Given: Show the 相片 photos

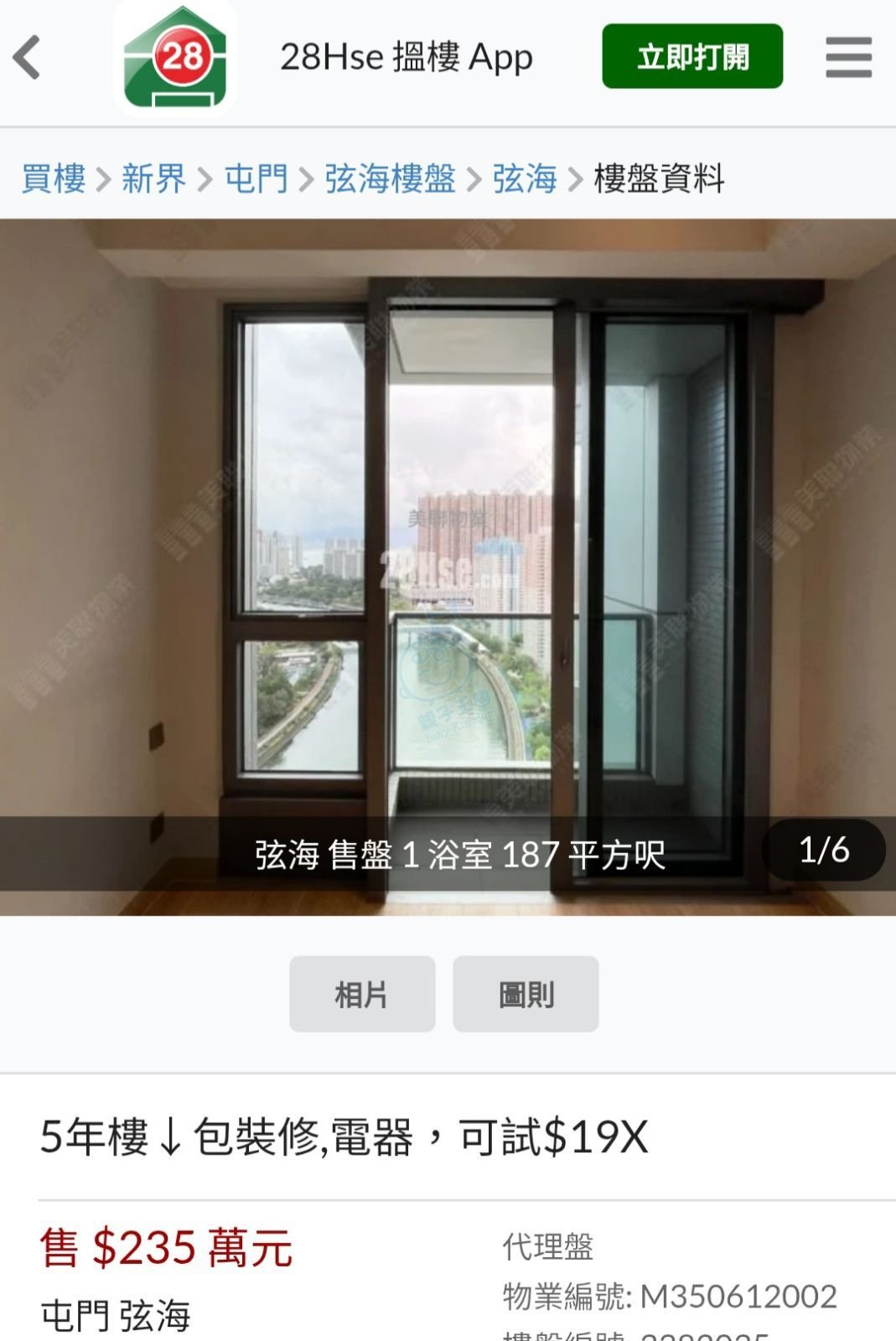Looking at the screenshot, I should 362,994.
